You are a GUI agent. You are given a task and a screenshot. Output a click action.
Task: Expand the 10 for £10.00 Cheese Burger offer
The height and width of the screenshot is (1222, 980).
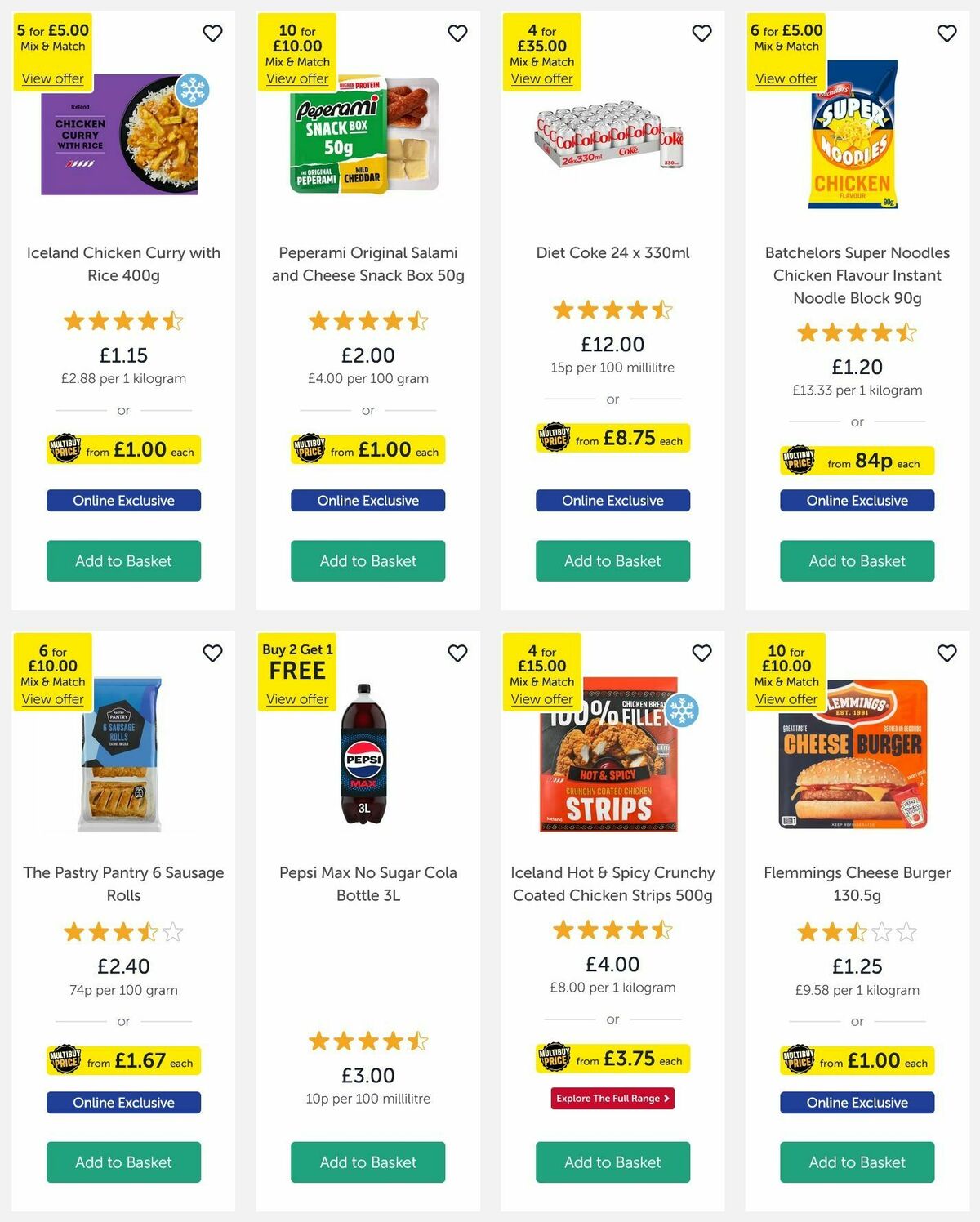point(786,698)
